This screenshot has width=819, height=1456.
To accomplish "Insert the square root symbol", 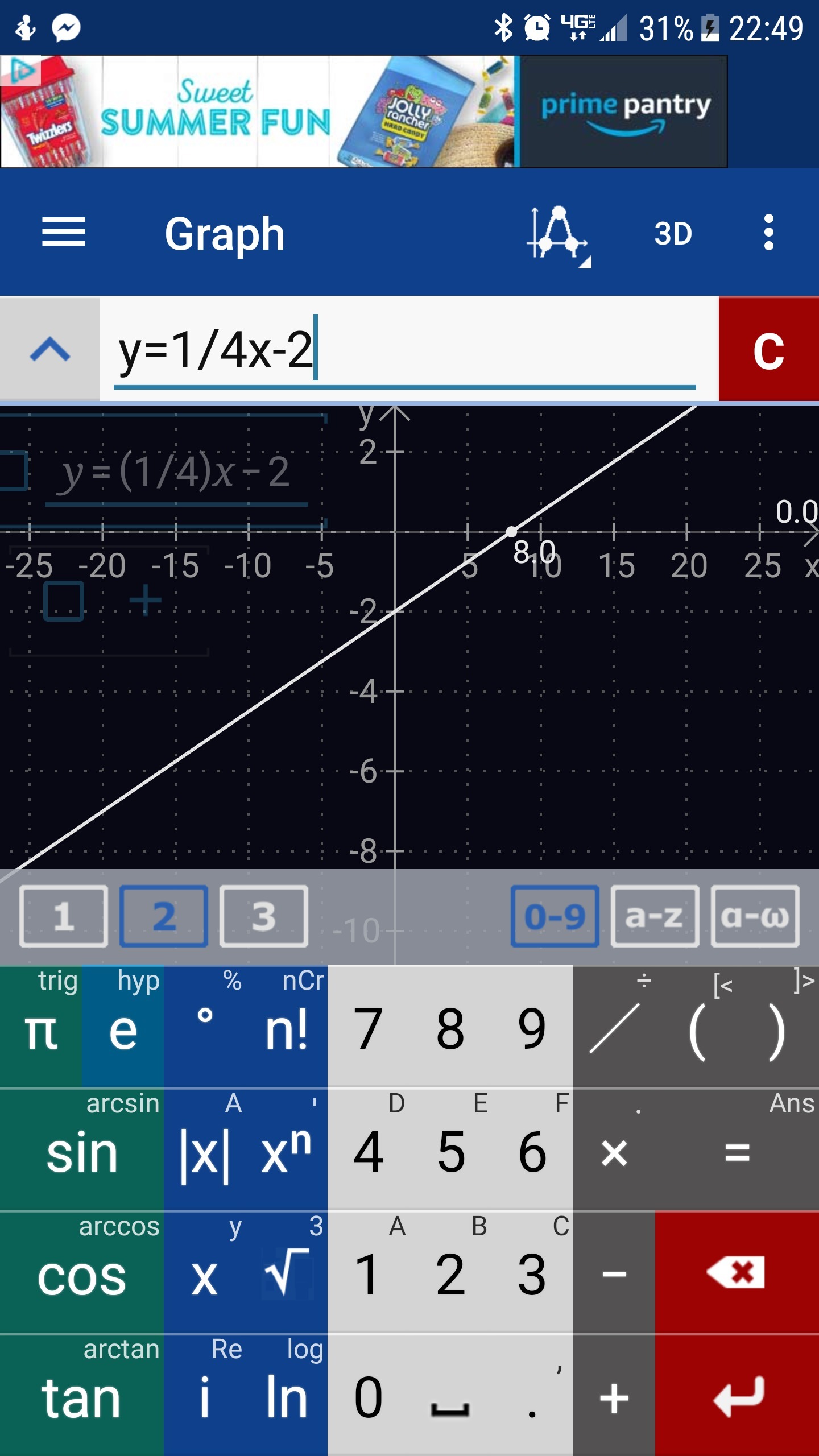I will (x=287, y=1274).
